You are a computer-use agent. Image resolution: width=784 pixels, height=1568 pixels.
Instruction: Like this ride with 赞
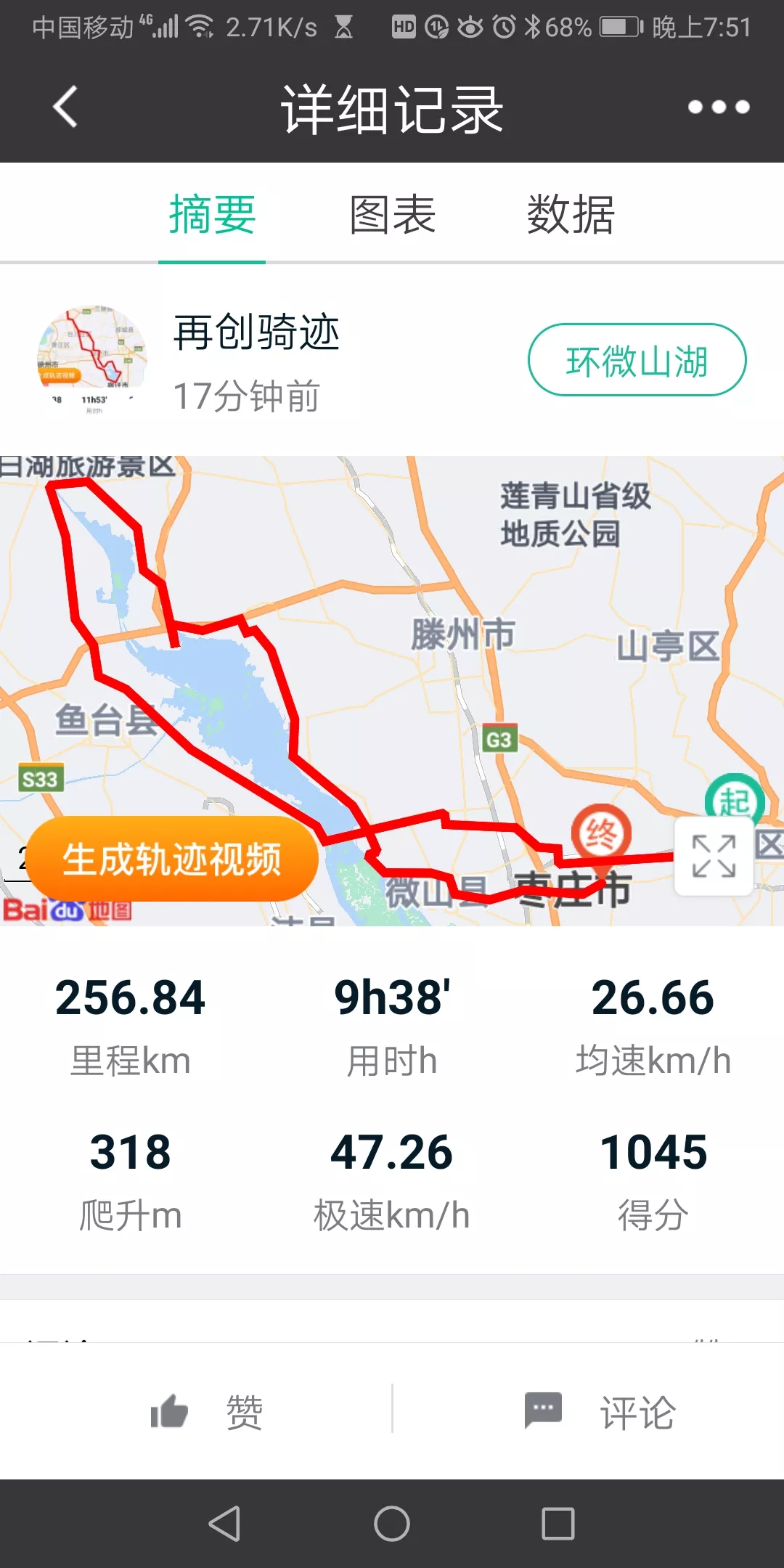(x=207, y=1412)
